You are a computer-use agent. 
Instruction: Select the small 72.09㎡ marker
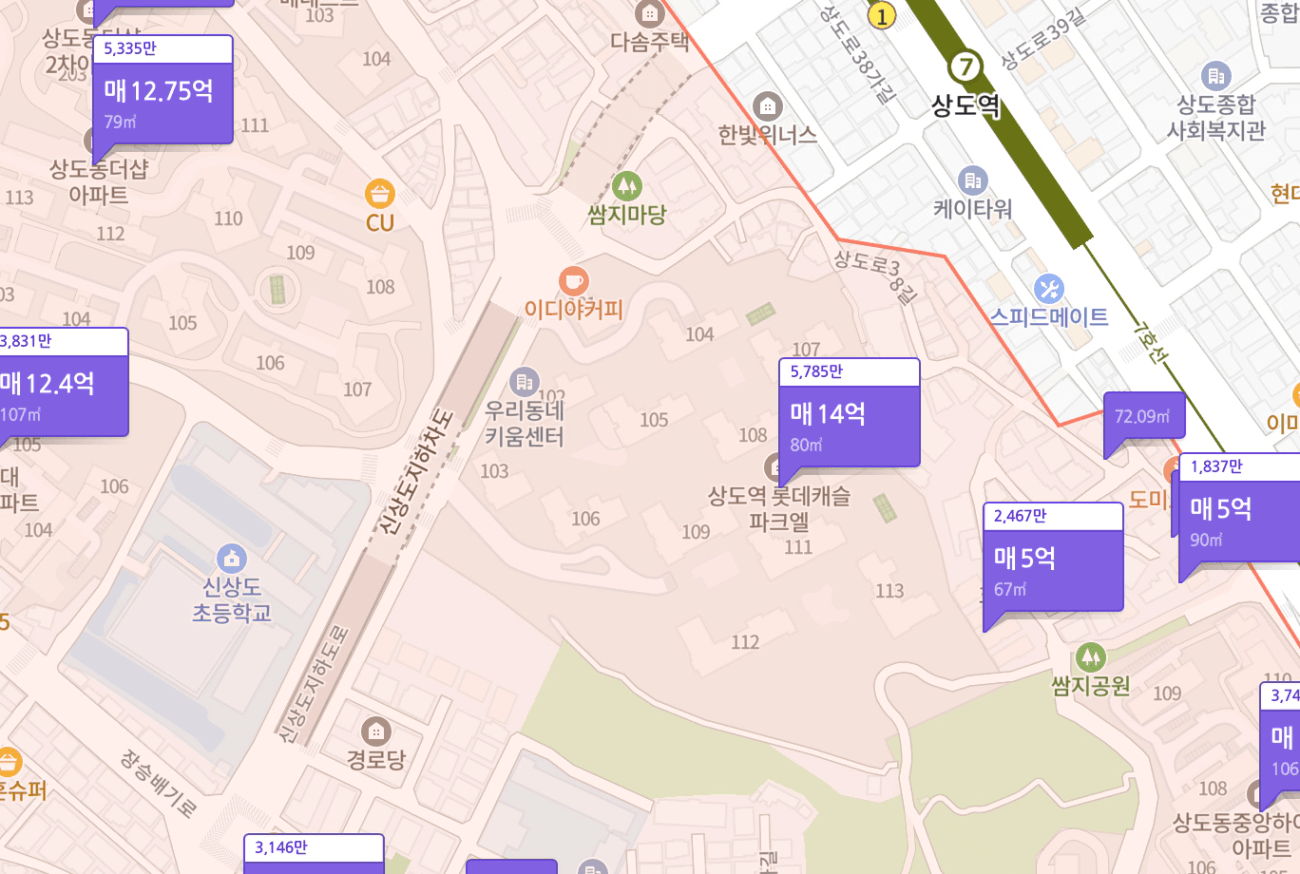coord(1144,415)
